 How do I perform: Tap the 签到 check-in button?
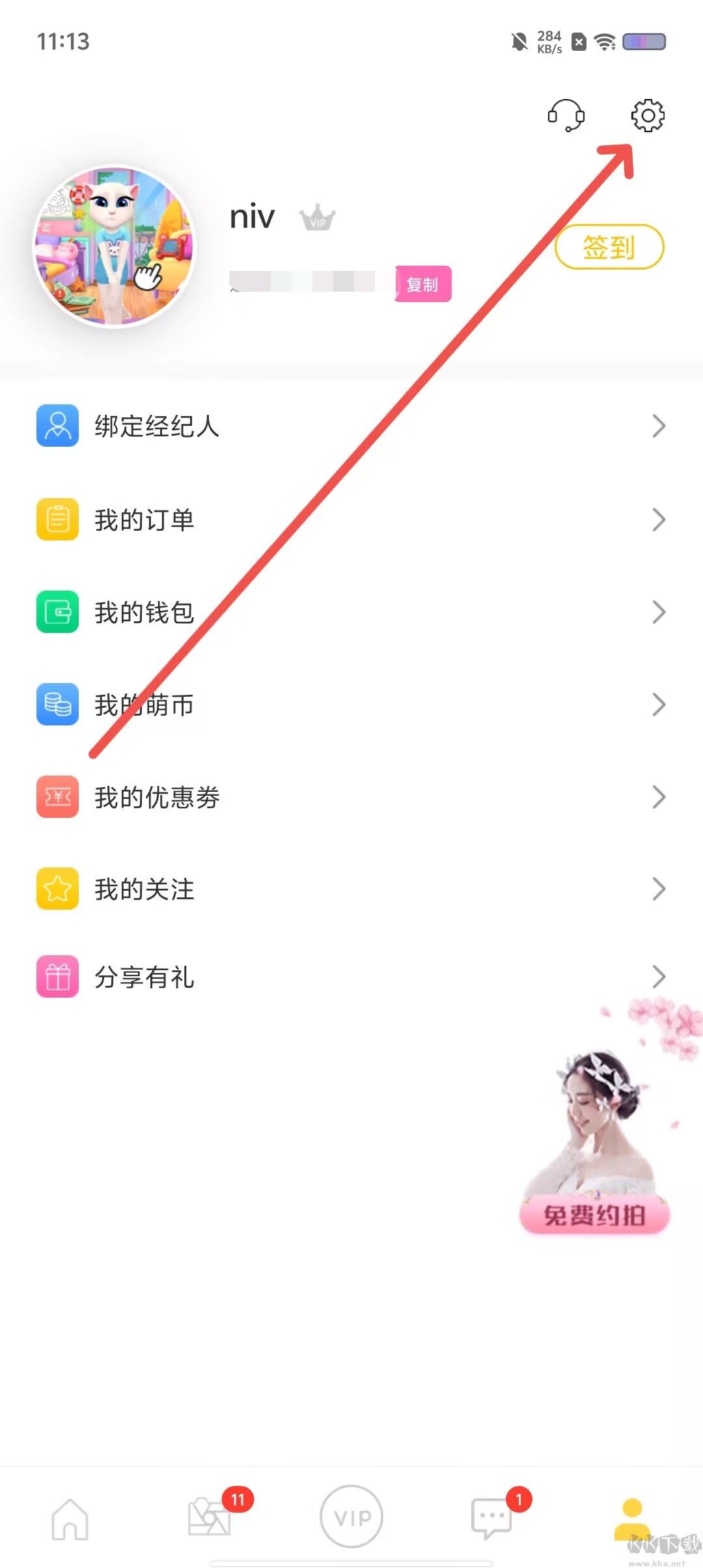[609, 247]
